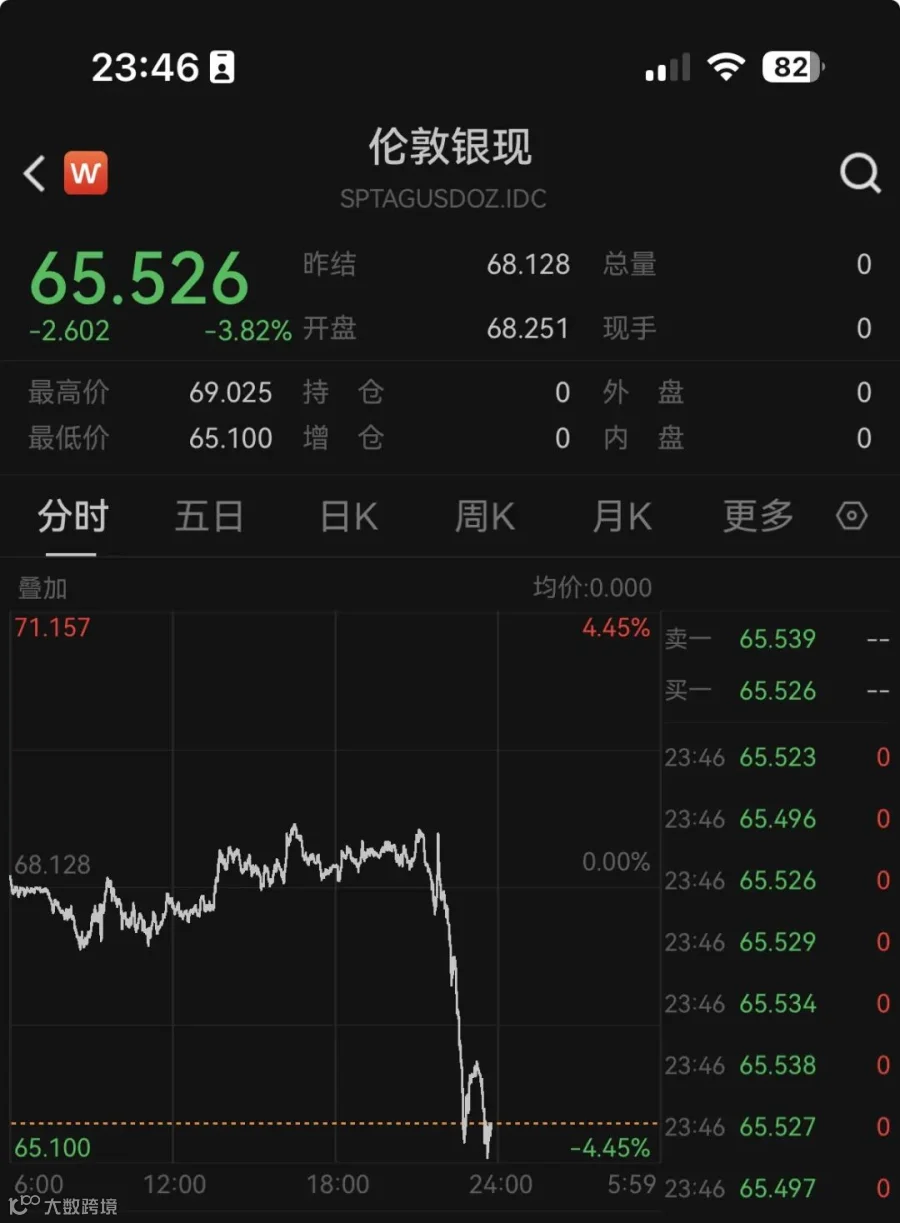900x1223 pixels.
Task: Tap the red W app icon
Action: [86, 174]
